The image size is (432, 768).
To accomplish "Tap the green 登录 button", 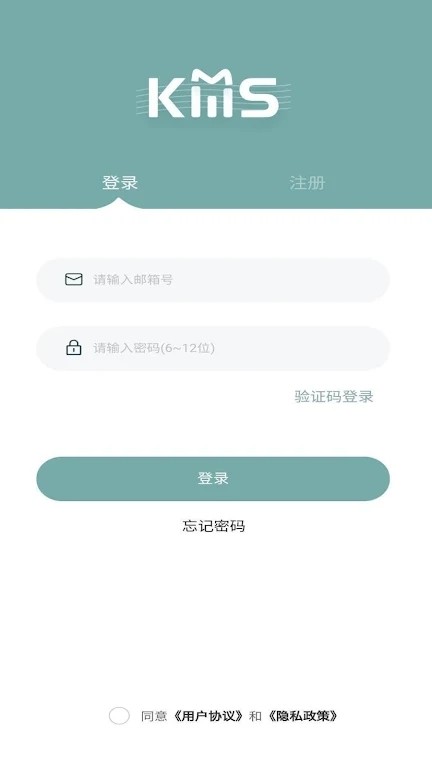I will pos(213,479).
